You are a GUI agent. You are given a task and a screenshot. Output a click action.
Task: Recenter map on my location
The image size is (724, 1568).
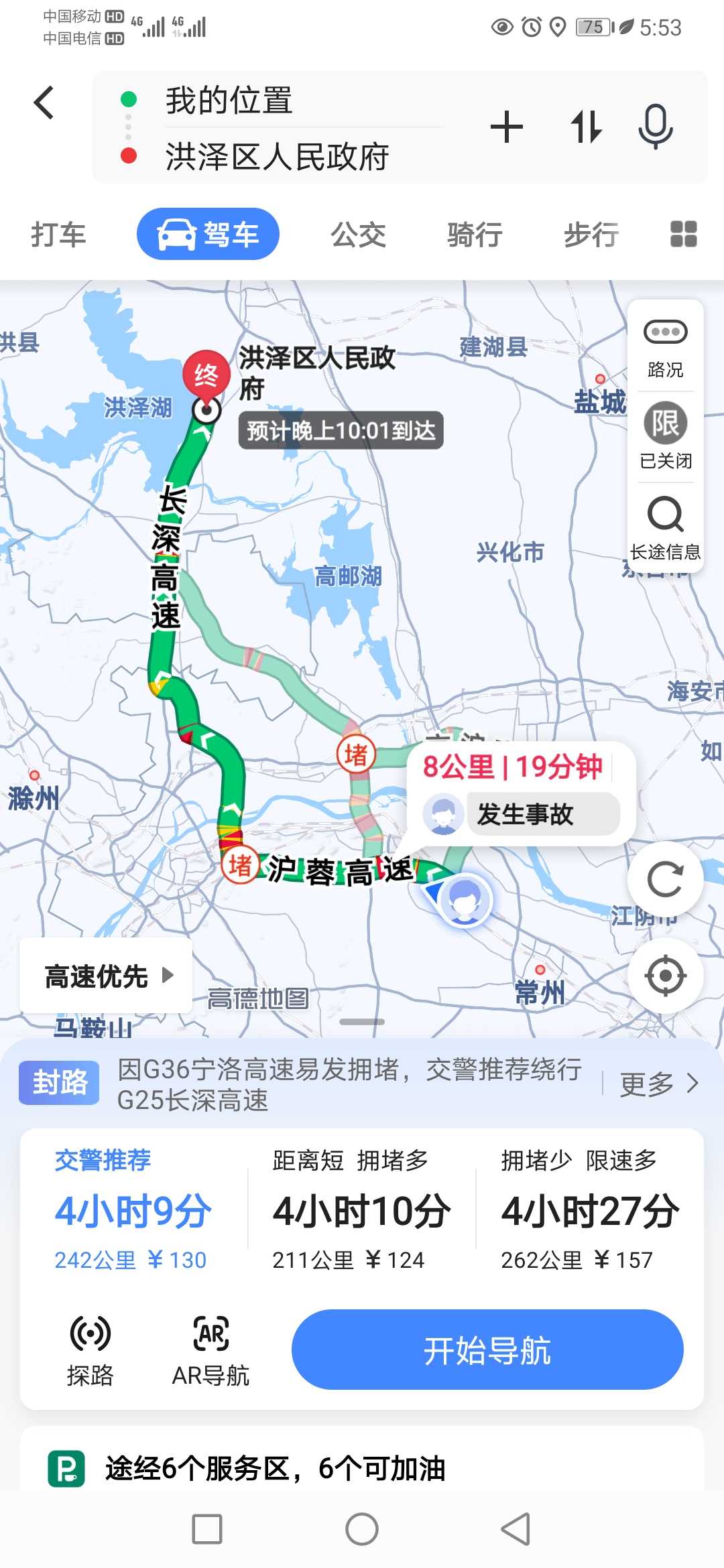tap(665, 976)
